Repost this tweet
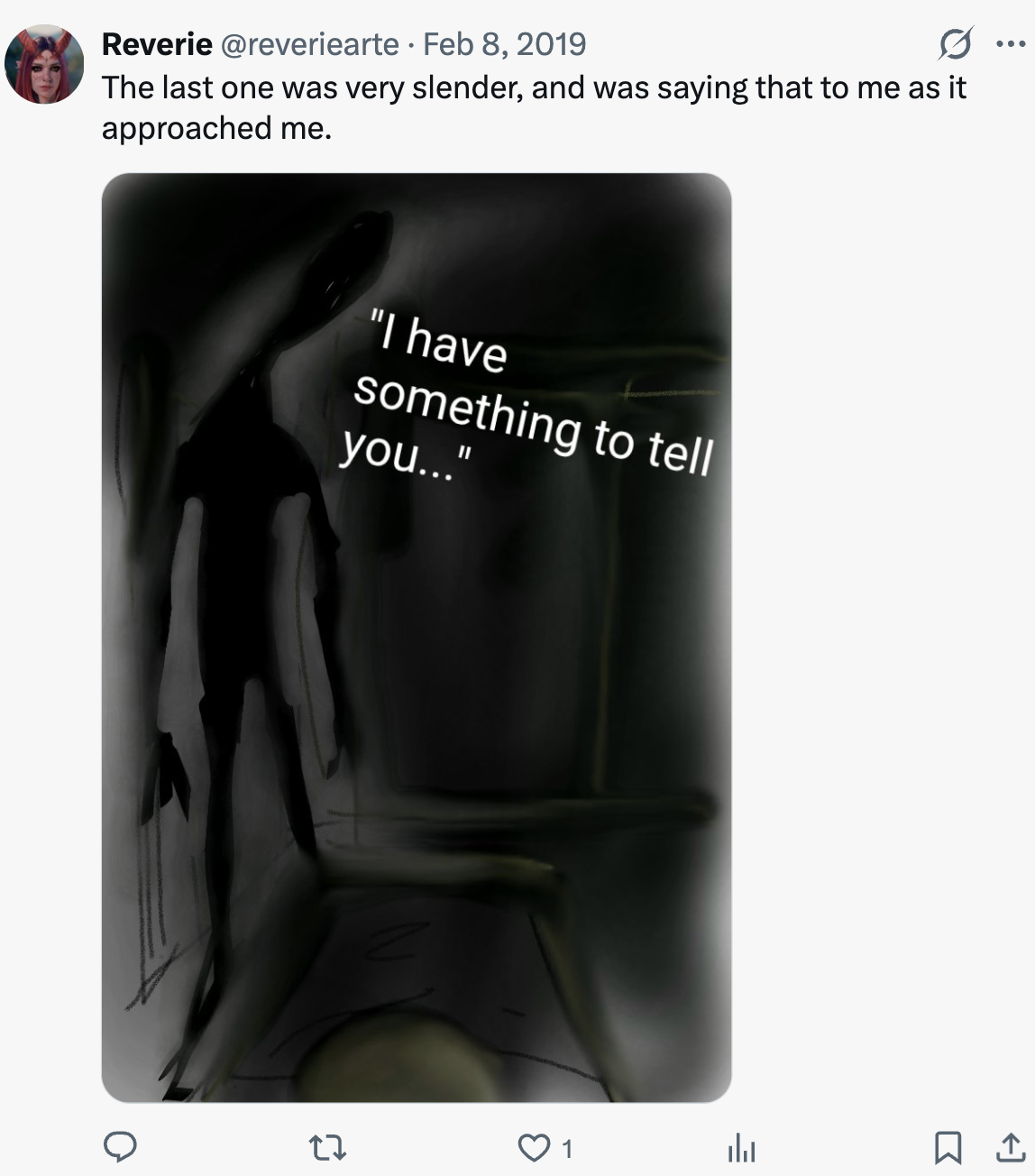This screenshot has height=1176, width=1035. [x=327, y=1148]
